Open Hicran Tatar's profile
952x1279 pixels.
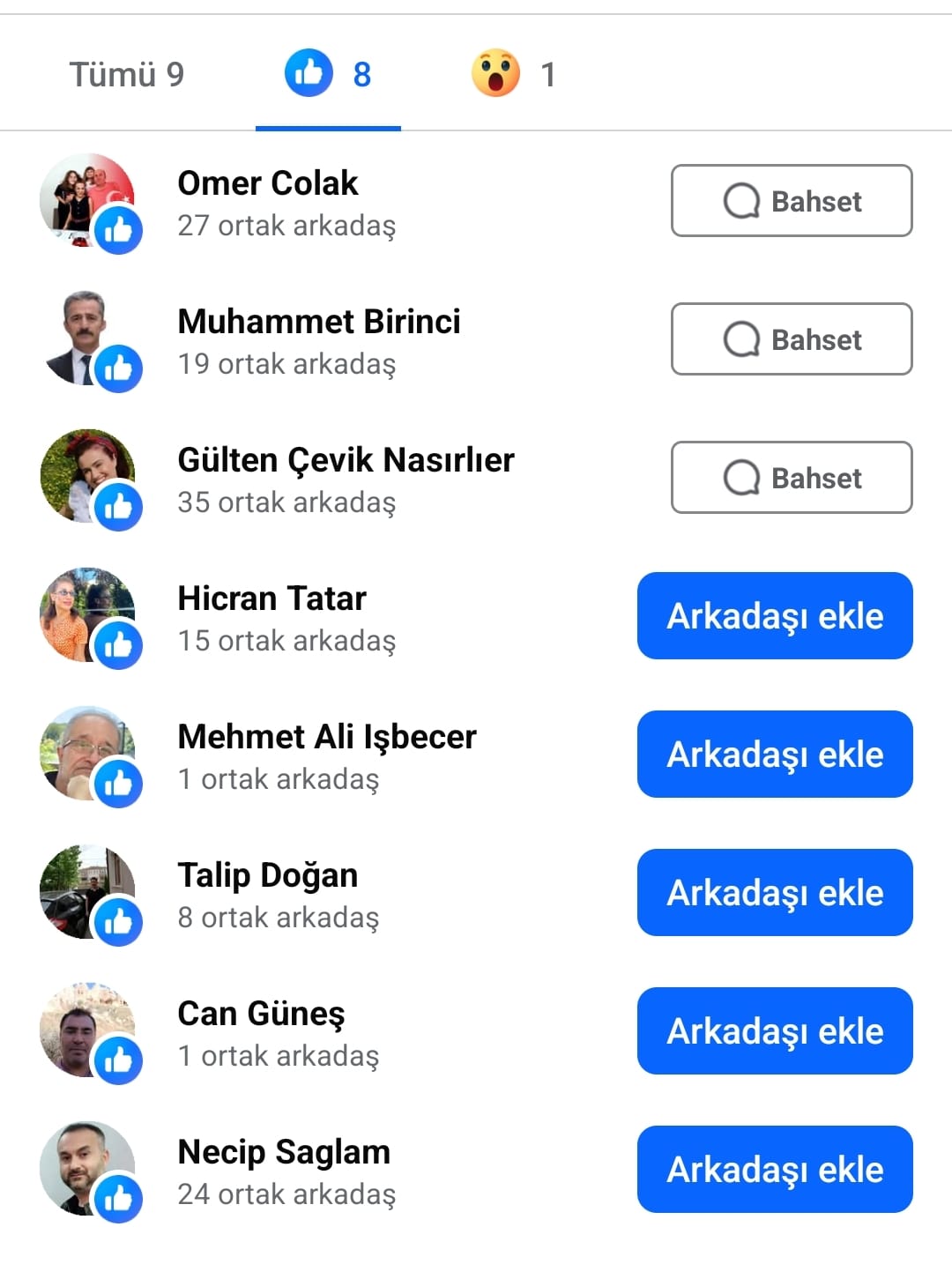[271, 599]
